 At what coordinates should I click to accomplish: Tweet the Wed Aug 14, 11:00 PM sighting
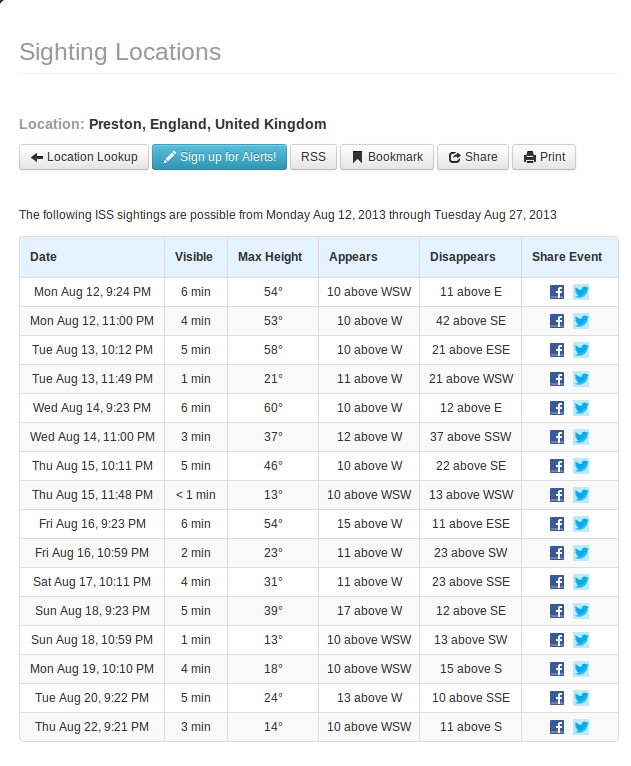(581, 437)
